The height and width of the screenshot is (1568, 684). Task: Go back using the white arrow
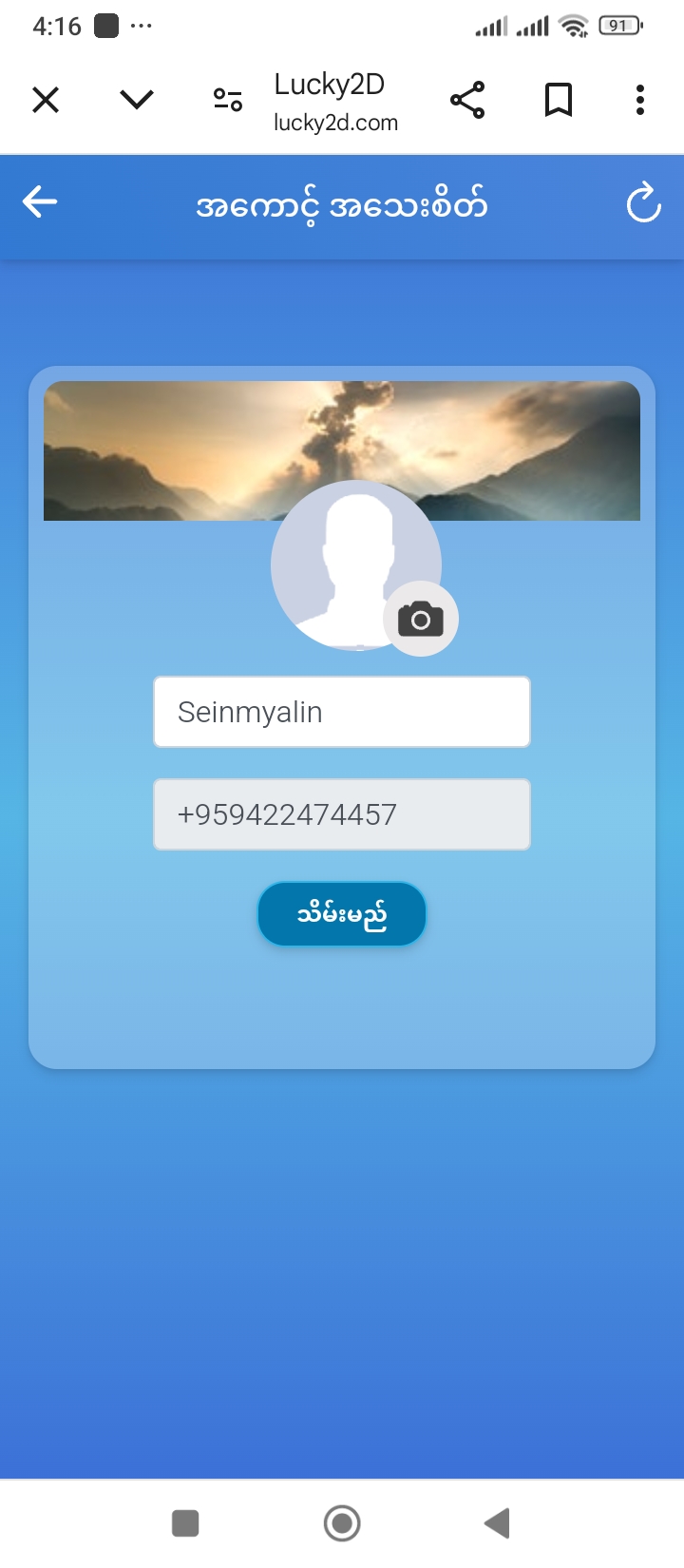click(x=40, y=201)
